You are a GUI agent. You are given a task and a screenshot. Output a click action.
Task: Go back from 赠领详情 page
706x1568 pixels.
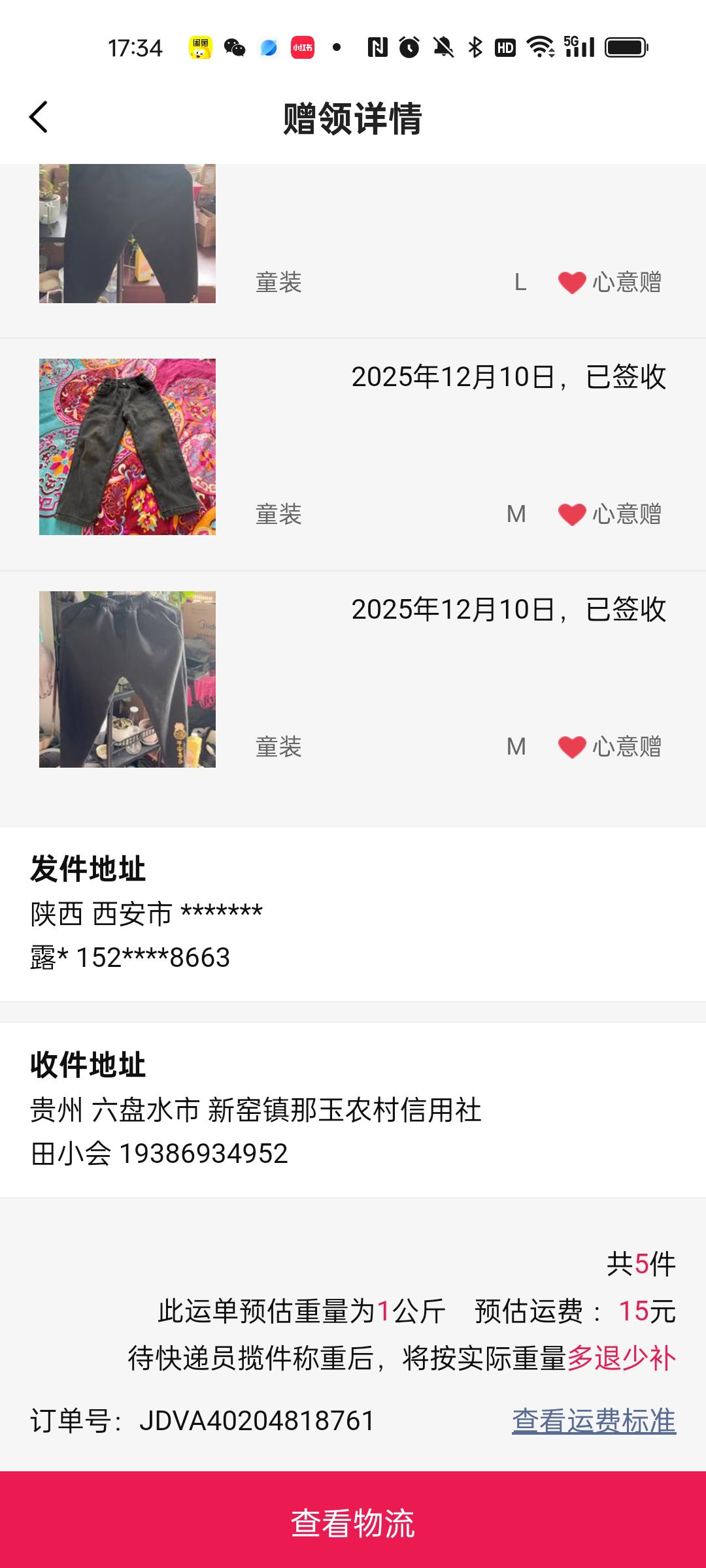[39, 118]
